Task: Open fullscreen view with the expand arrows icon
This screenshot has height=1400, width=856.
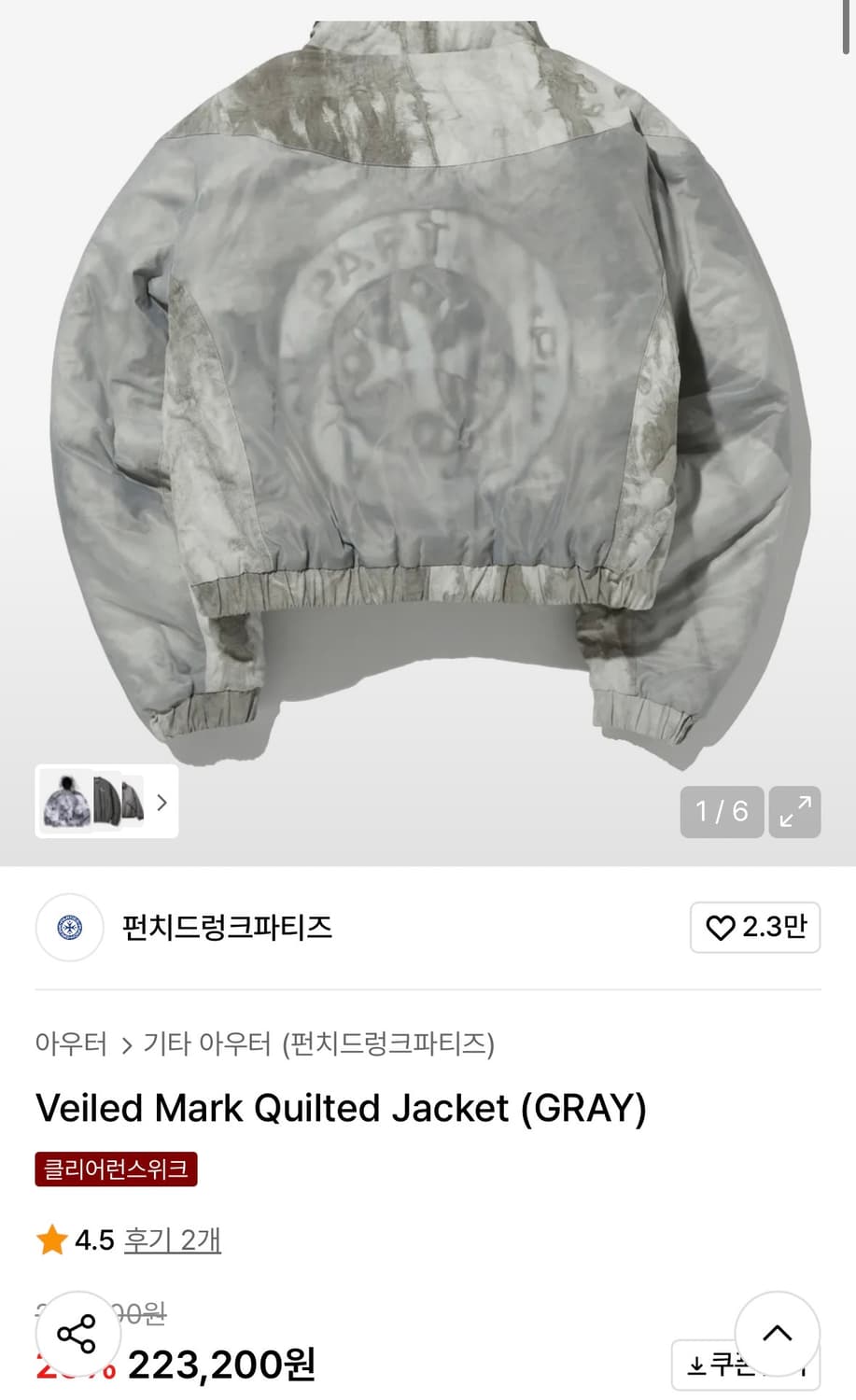Action: tap(794, 812)
